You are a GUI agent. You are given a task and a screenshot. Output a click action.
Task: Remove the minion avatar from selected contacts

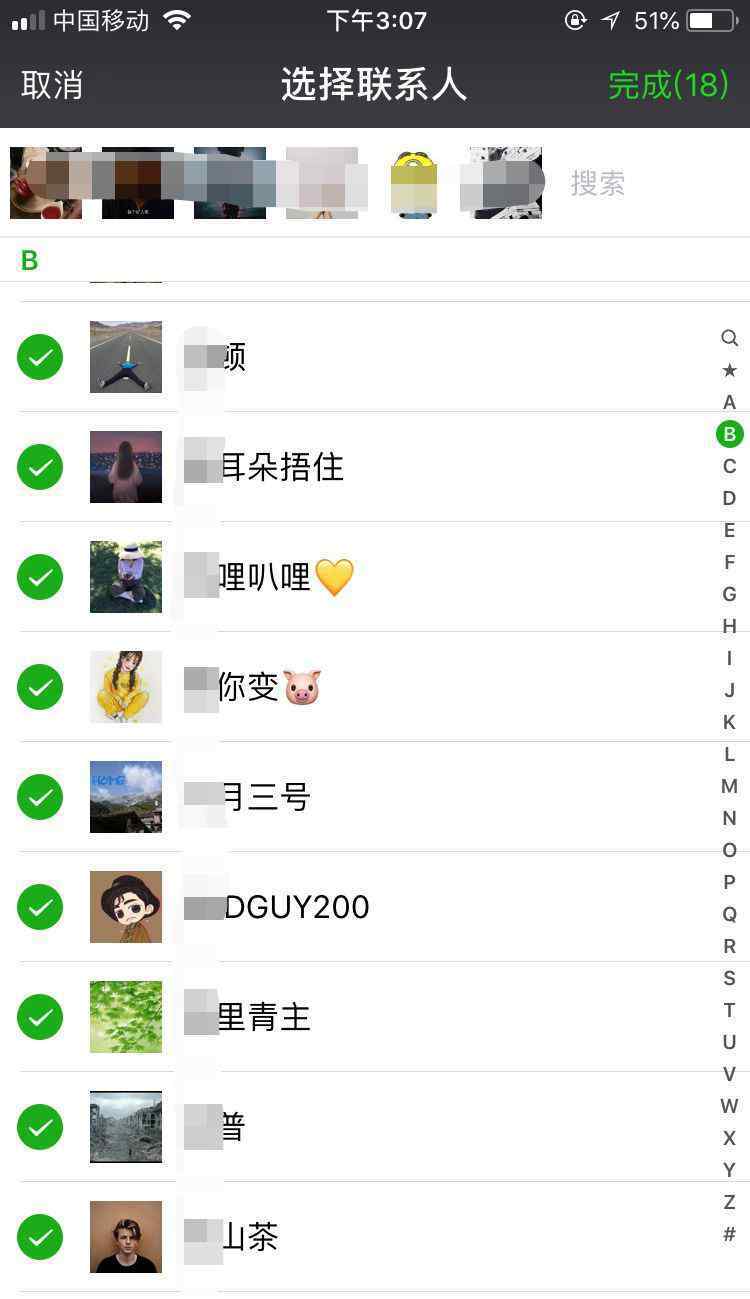(413, 183)
